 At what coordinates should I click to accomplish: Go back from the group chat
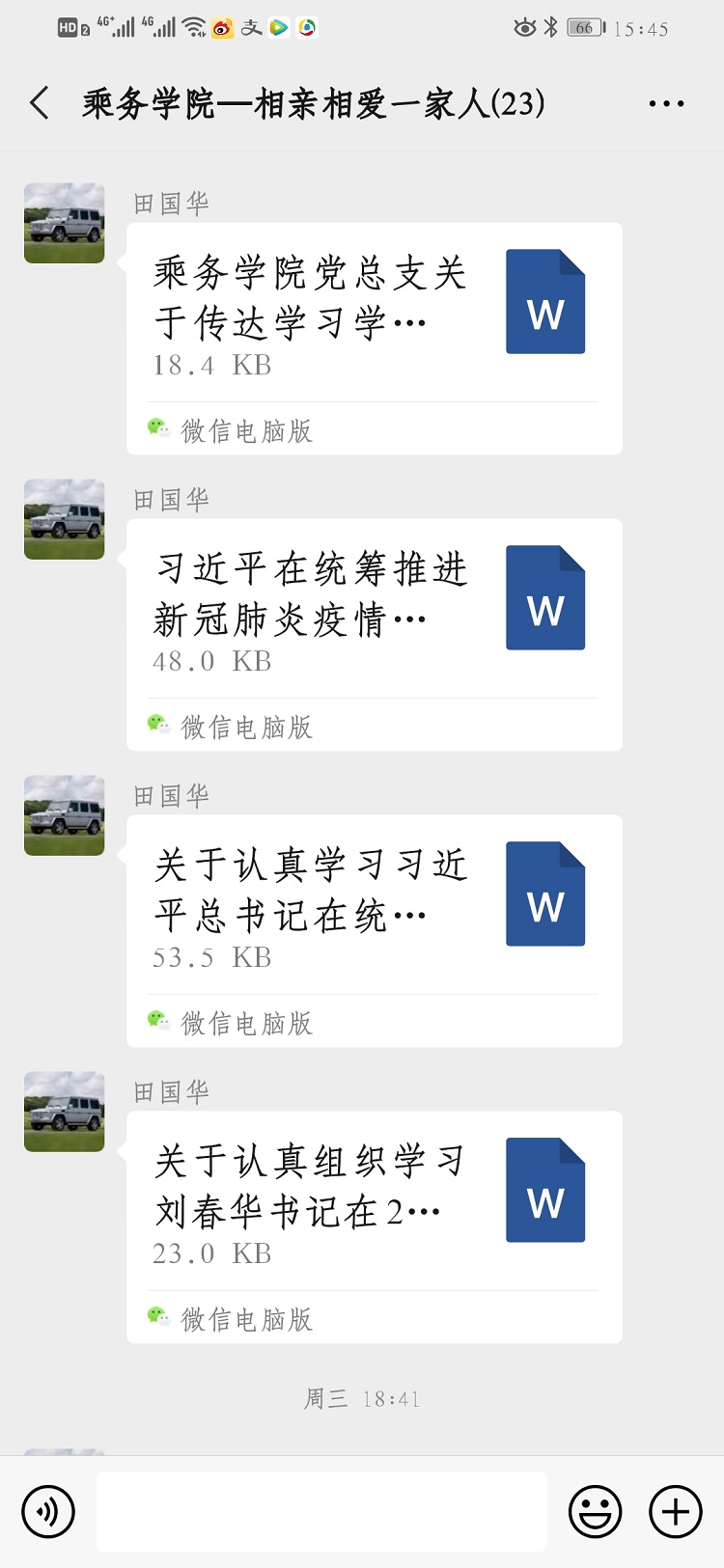coord(40,103)
